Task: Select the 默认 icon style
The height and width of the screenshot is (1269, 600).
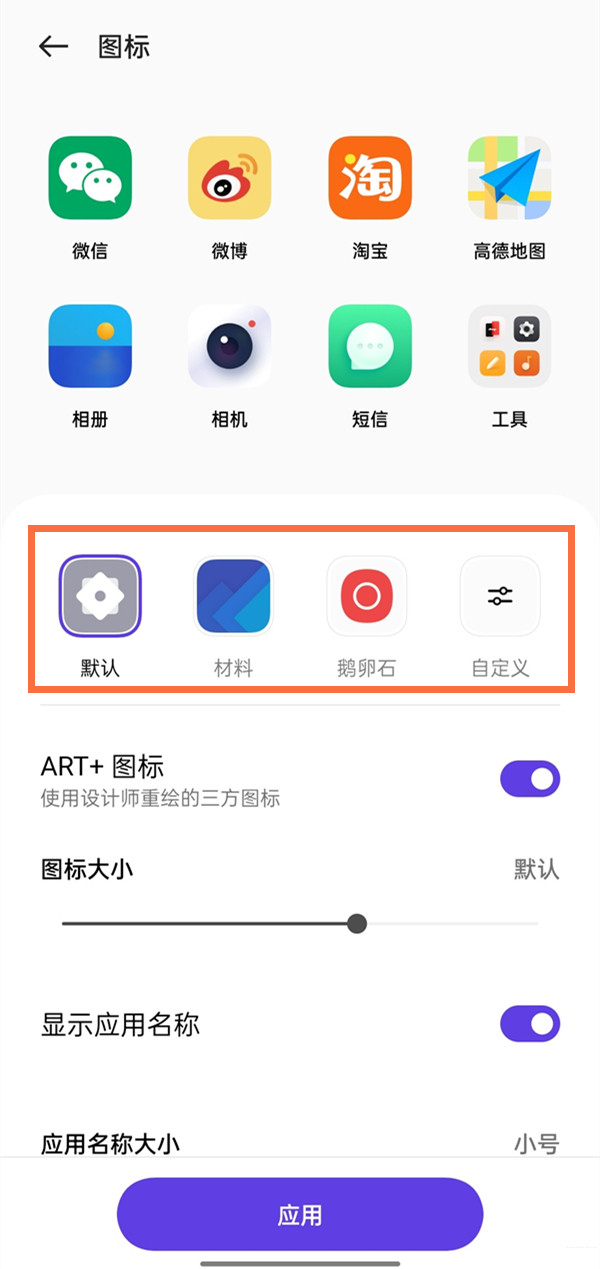Action: click(100, 596)
